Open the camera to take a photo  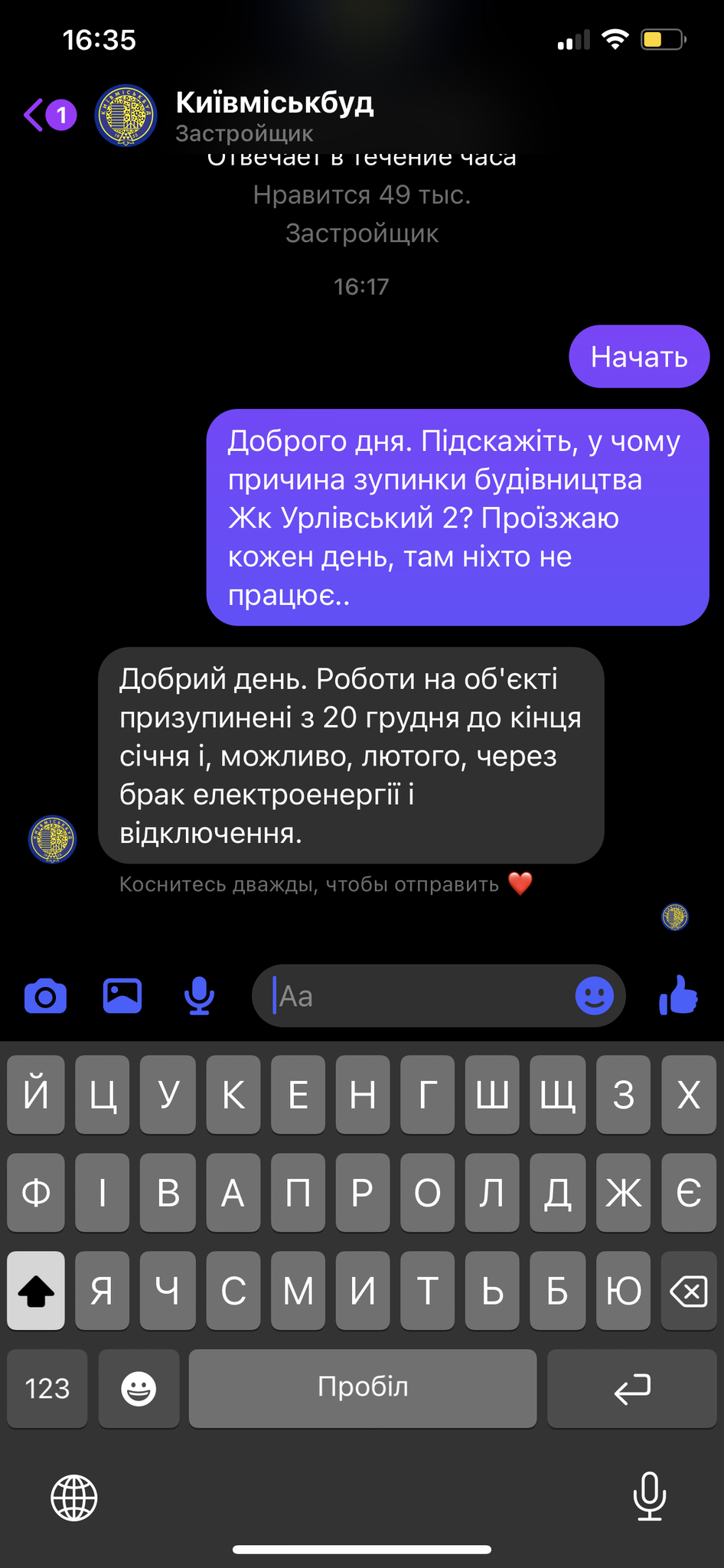46,996
